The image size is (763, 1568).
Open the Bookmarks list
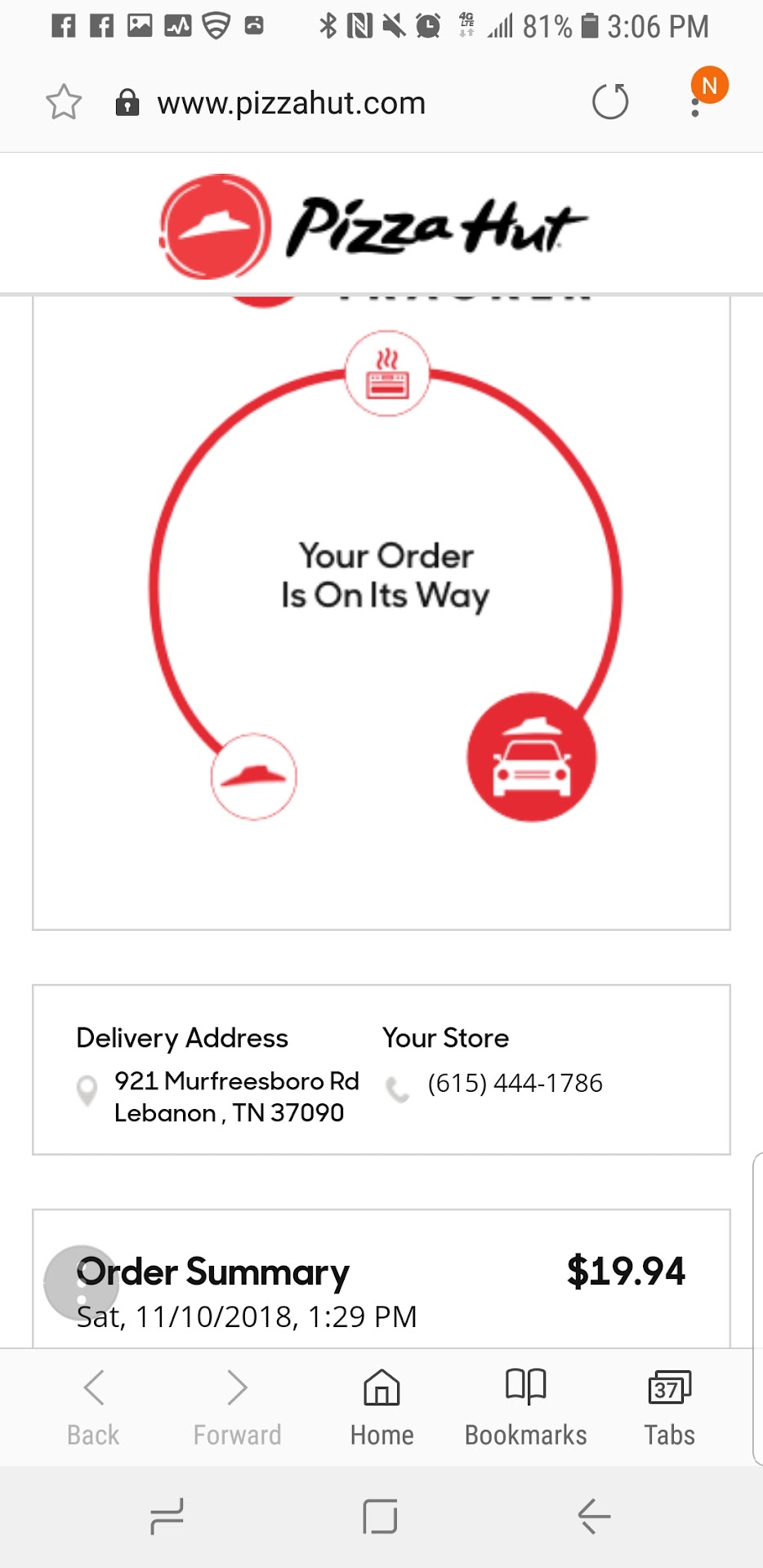525,1406
